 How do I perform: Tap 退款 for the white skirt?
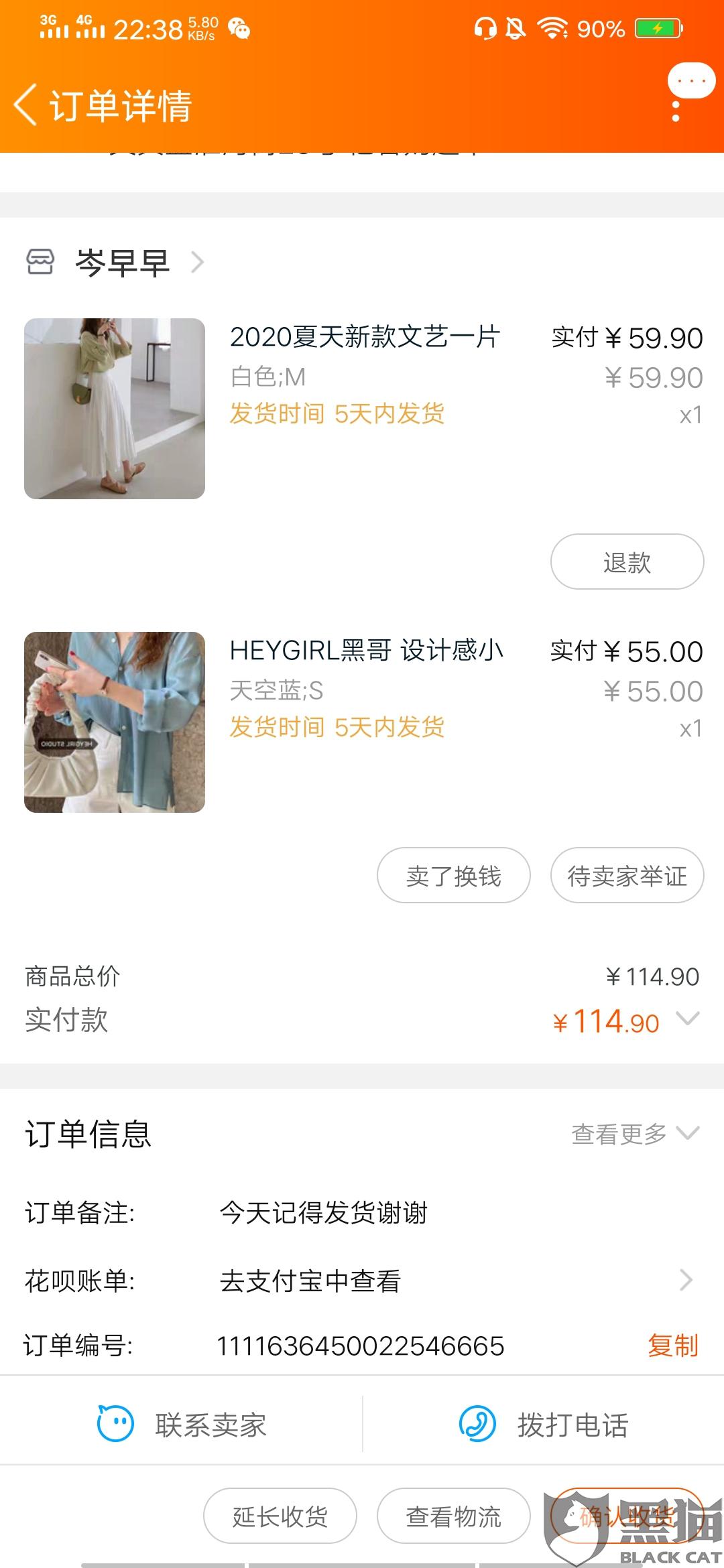point(627,562)
